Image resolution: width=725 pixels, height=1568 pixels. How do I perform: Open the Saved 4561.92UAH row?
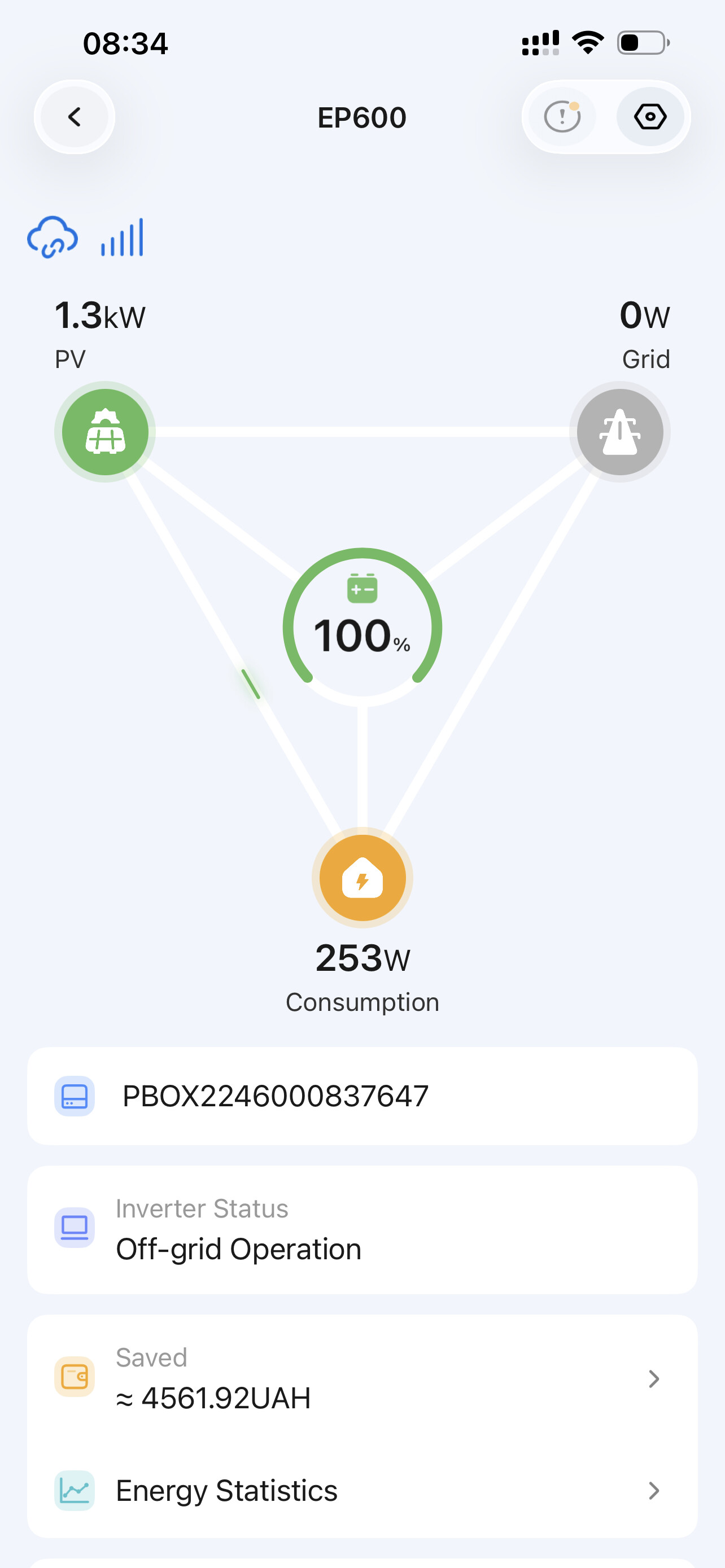click(x=362, y=1379)
